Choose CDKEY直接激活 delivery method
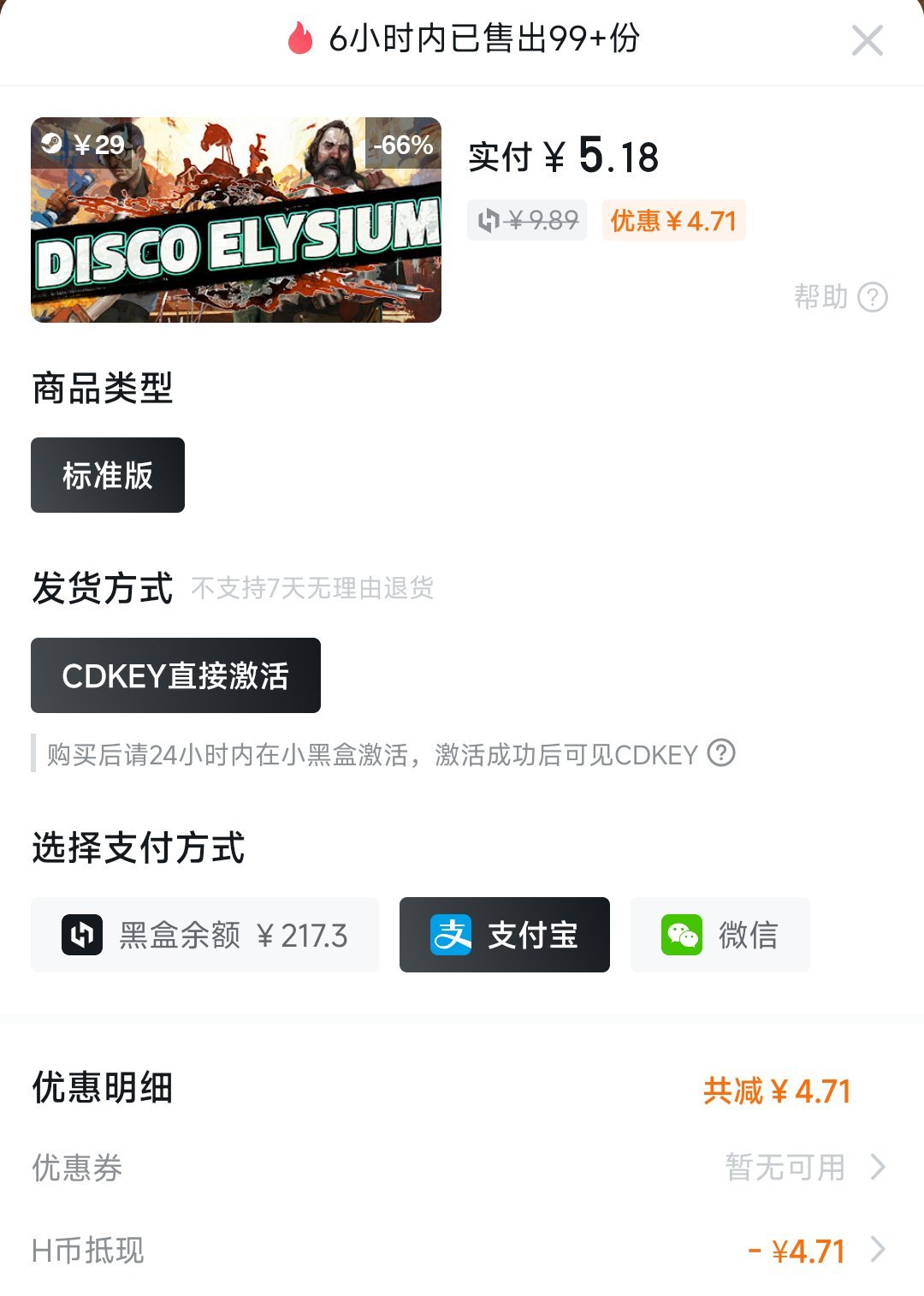This screenshot has height=1296, width=924. tap(175, 675)
